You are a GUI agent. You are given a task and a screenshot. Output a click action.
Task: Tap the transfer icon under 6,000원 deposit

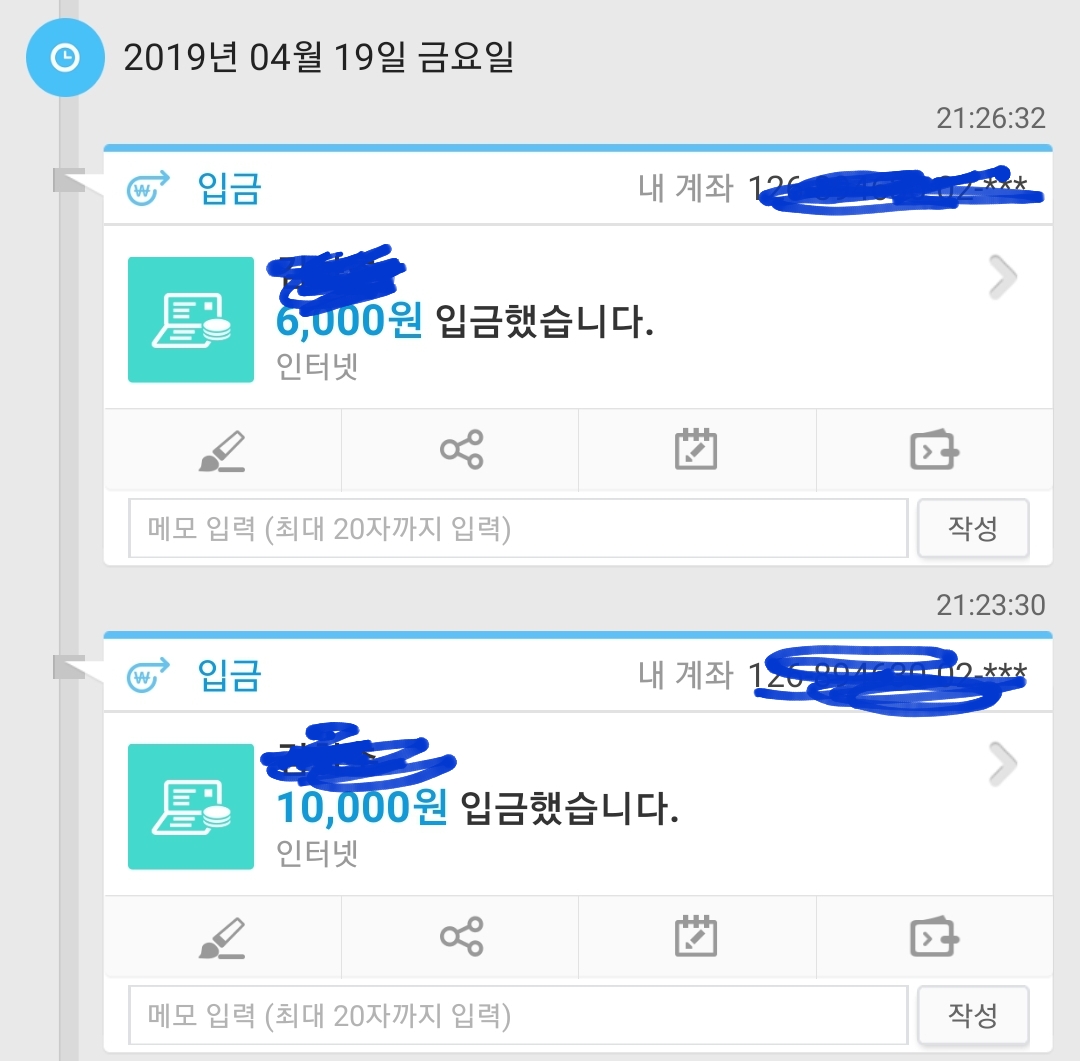[x=934, y=450]
